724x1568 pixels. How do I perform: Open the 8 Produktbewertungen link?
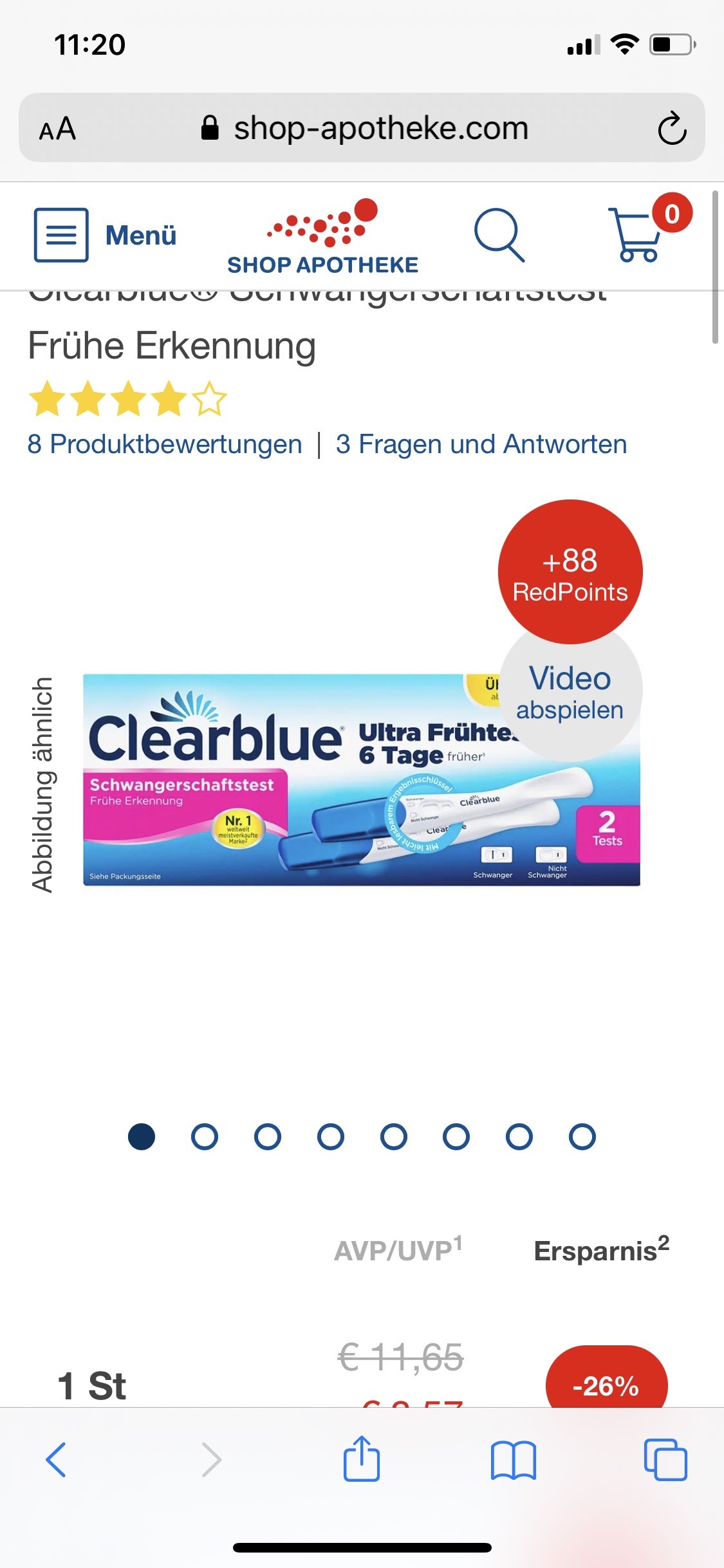pyautogui.click(x=165, y=444)
